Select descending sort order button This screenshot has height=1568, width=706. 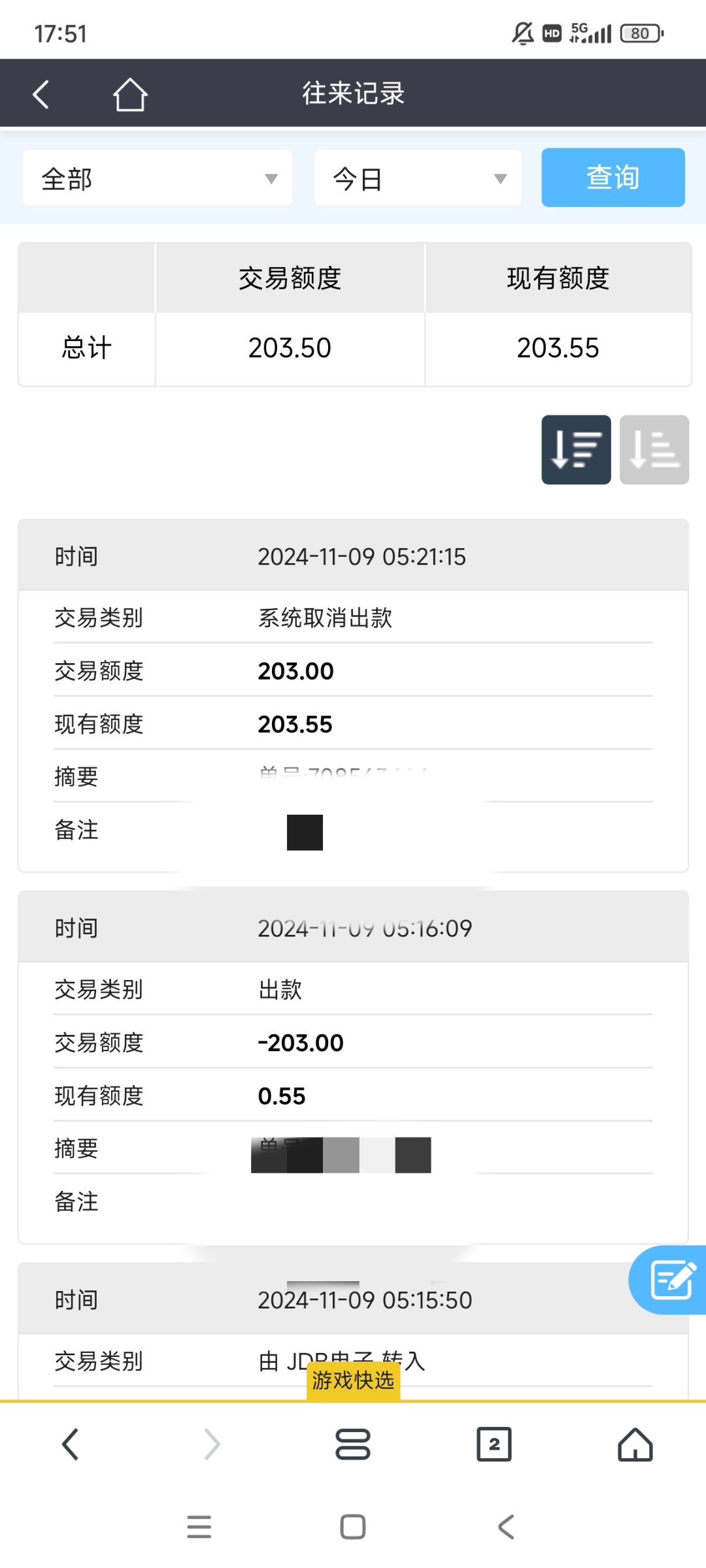click(x=576, y=449)
